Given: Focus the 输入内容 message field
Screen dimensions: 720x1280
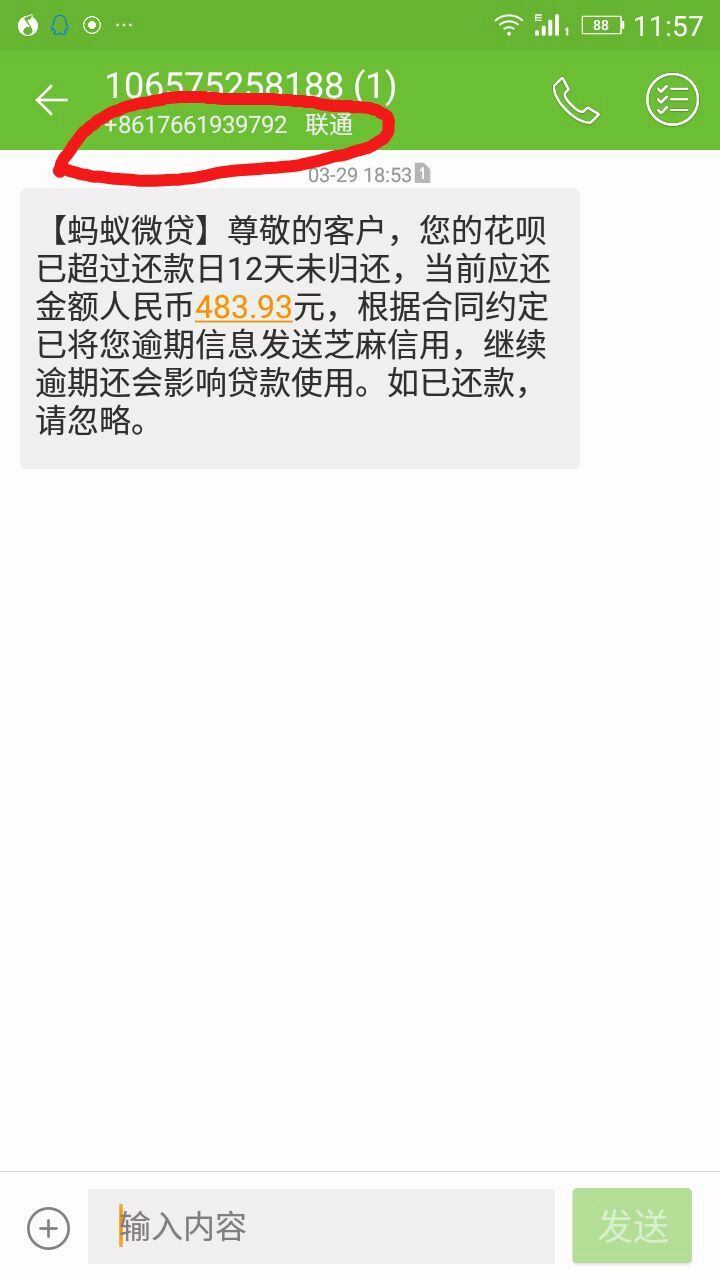Looking at the screenshot, I should (x=321, y=1226).
